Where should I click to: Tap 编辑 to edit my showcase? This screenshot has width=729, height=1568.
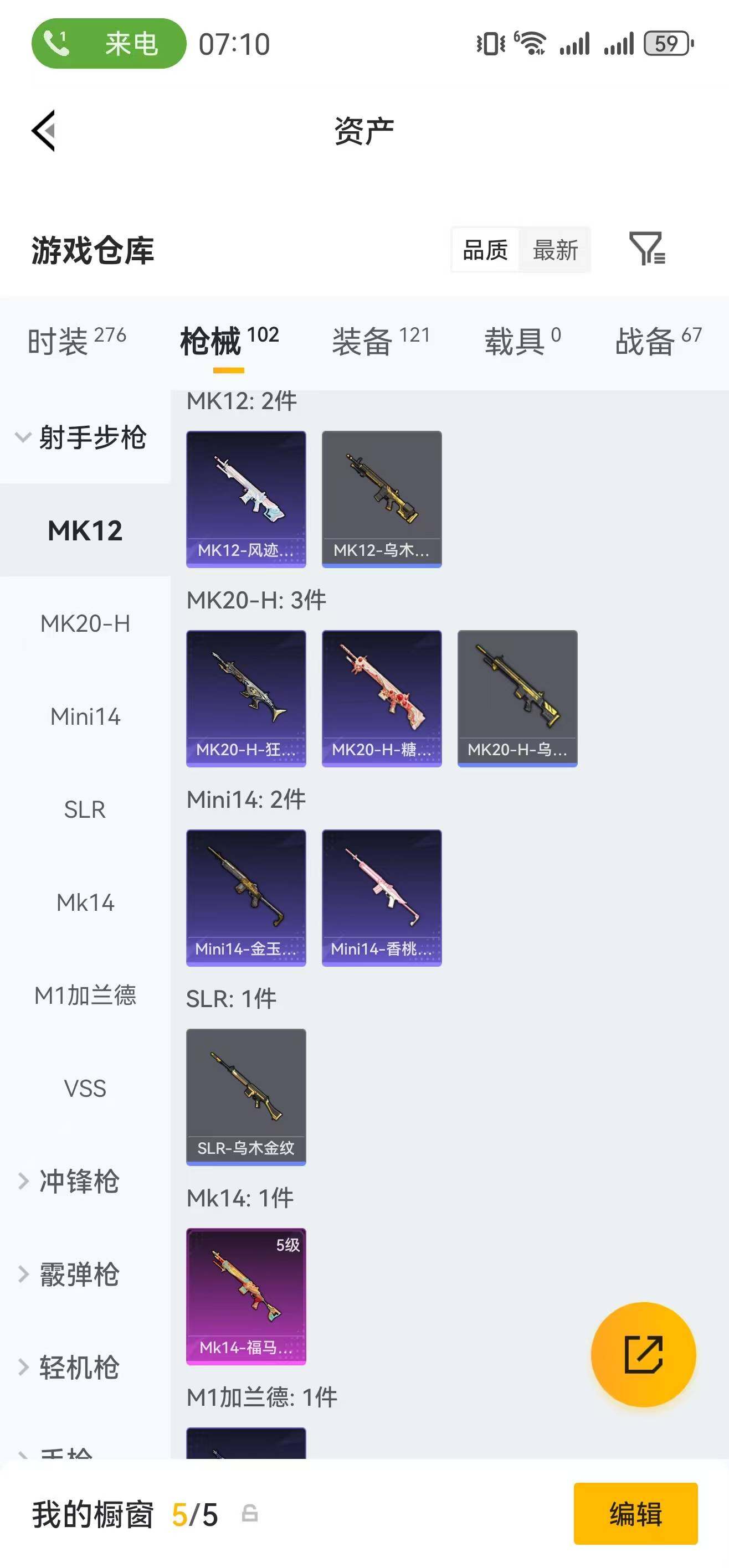pyautogui.click(x=635, y=1514)
